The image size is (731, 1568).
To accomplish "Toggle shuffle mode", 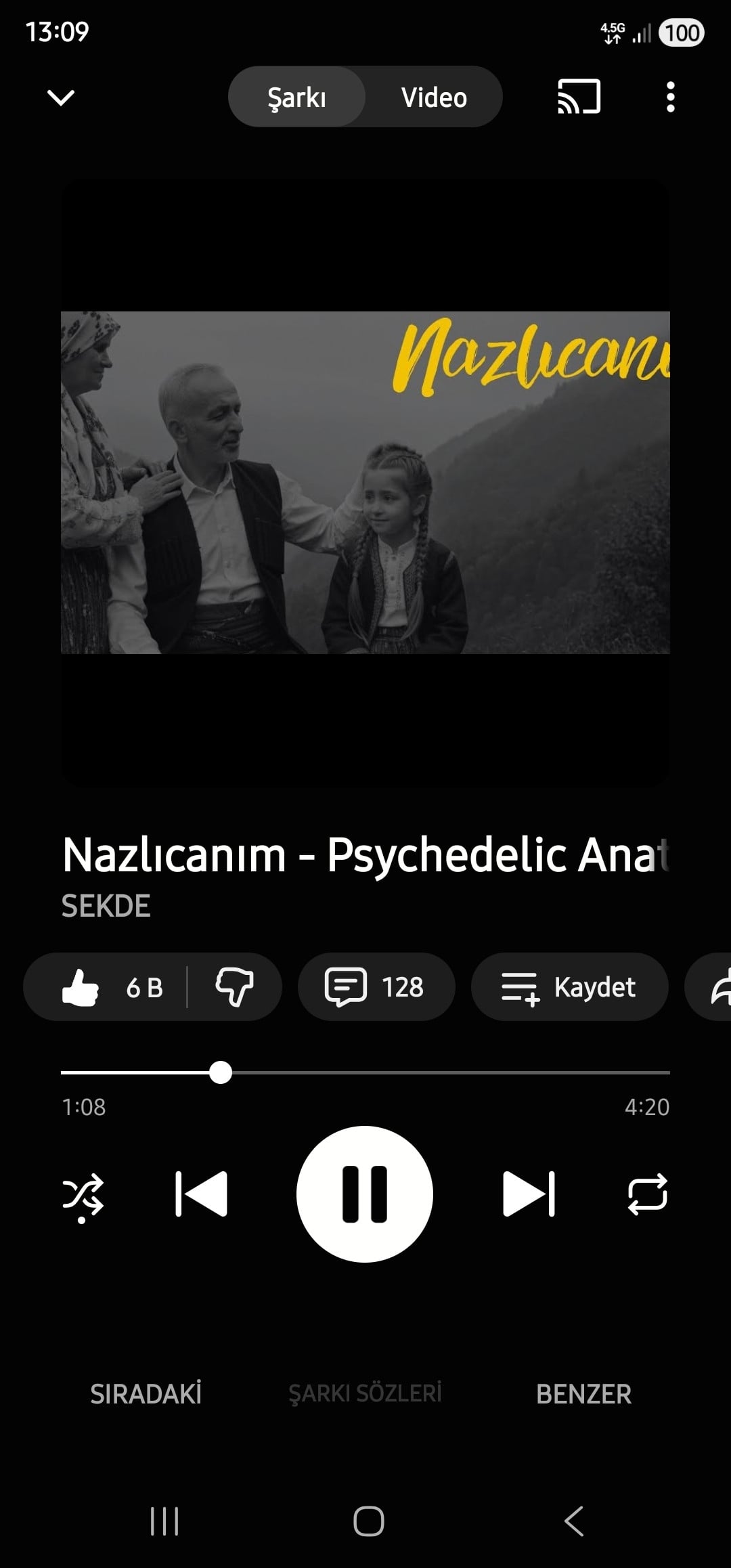I will tap(83, 1195).
